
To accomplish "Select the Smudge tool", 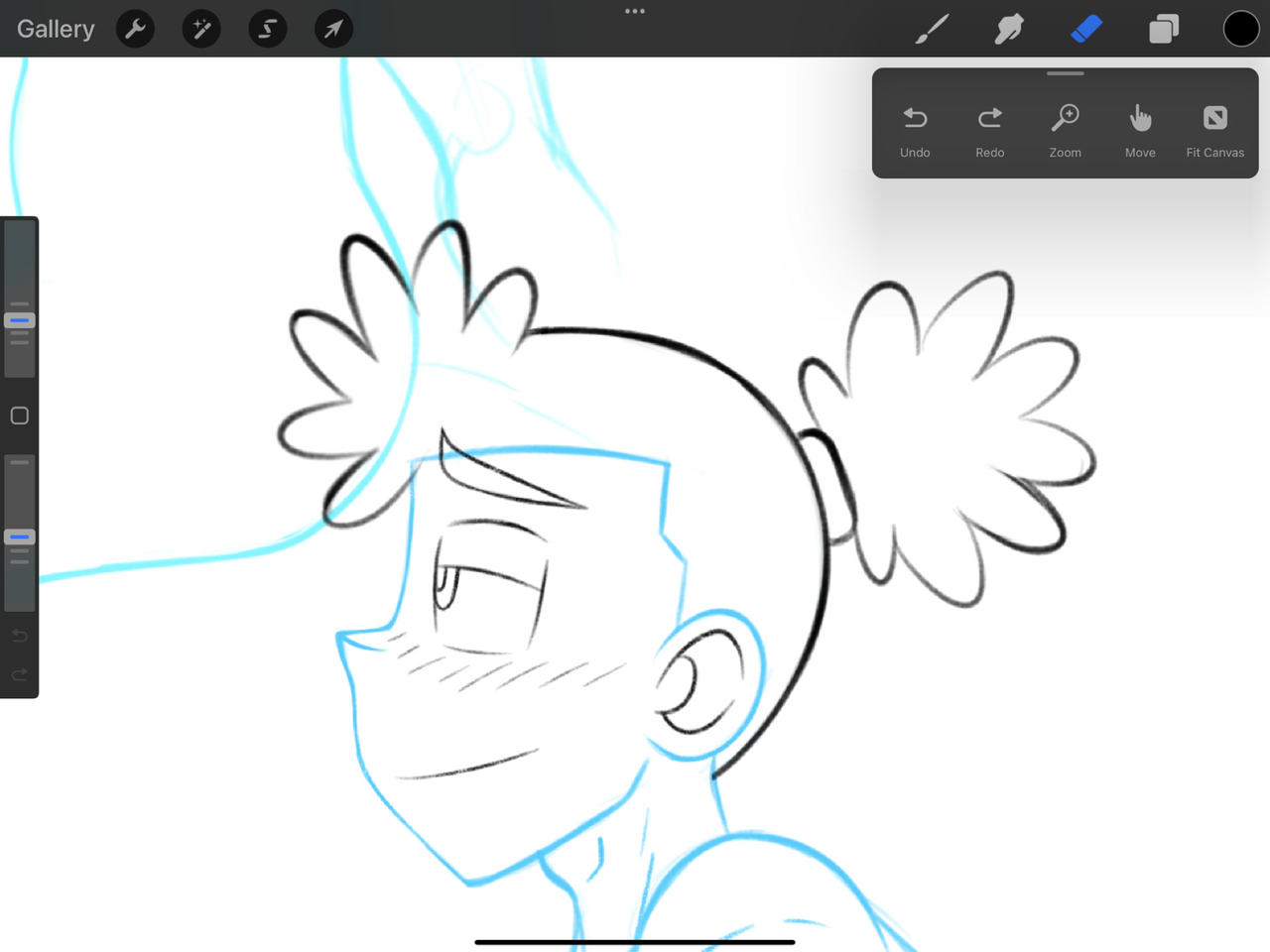I will pos(1009,29).
